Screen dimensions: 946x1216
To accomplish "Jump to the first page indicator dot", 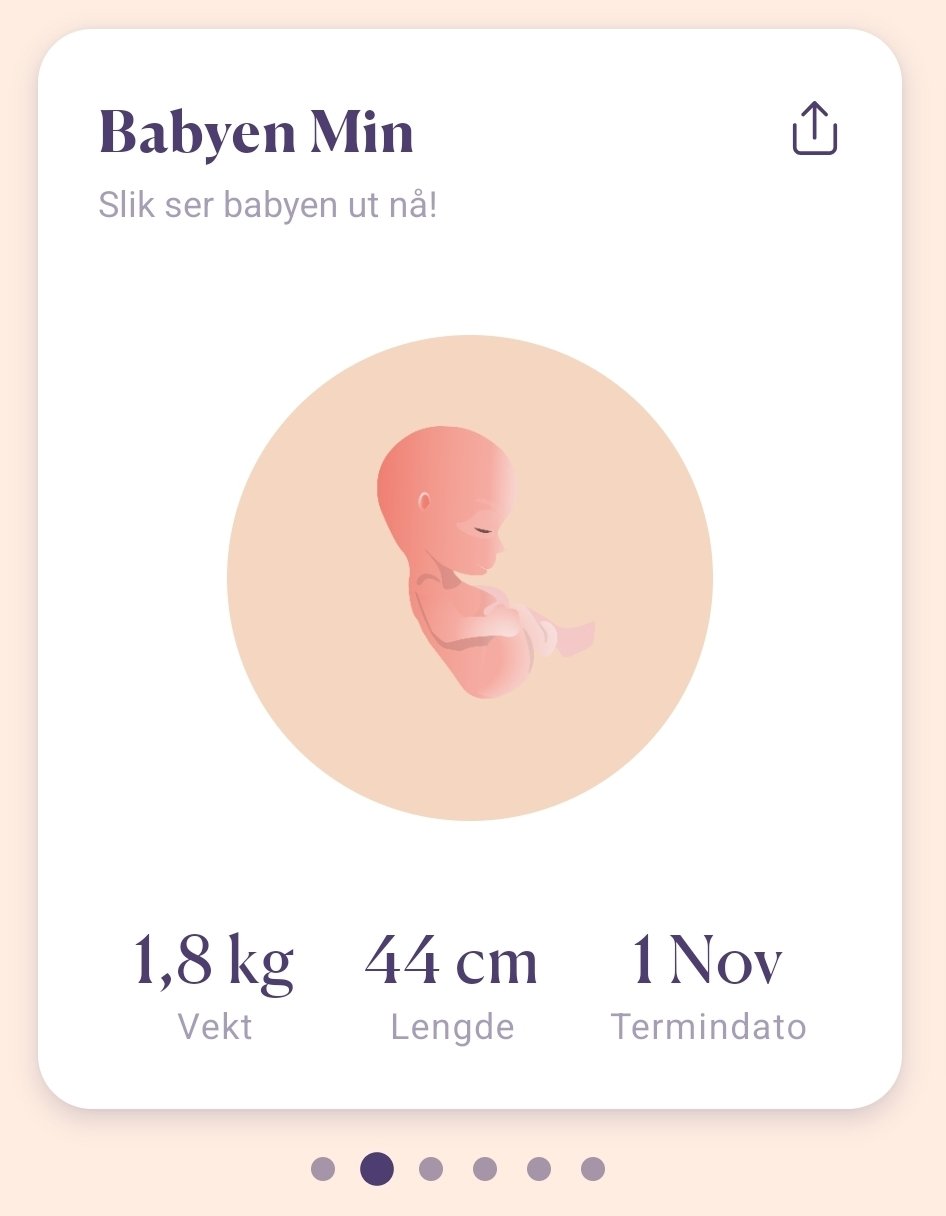I will point(323,1169).
